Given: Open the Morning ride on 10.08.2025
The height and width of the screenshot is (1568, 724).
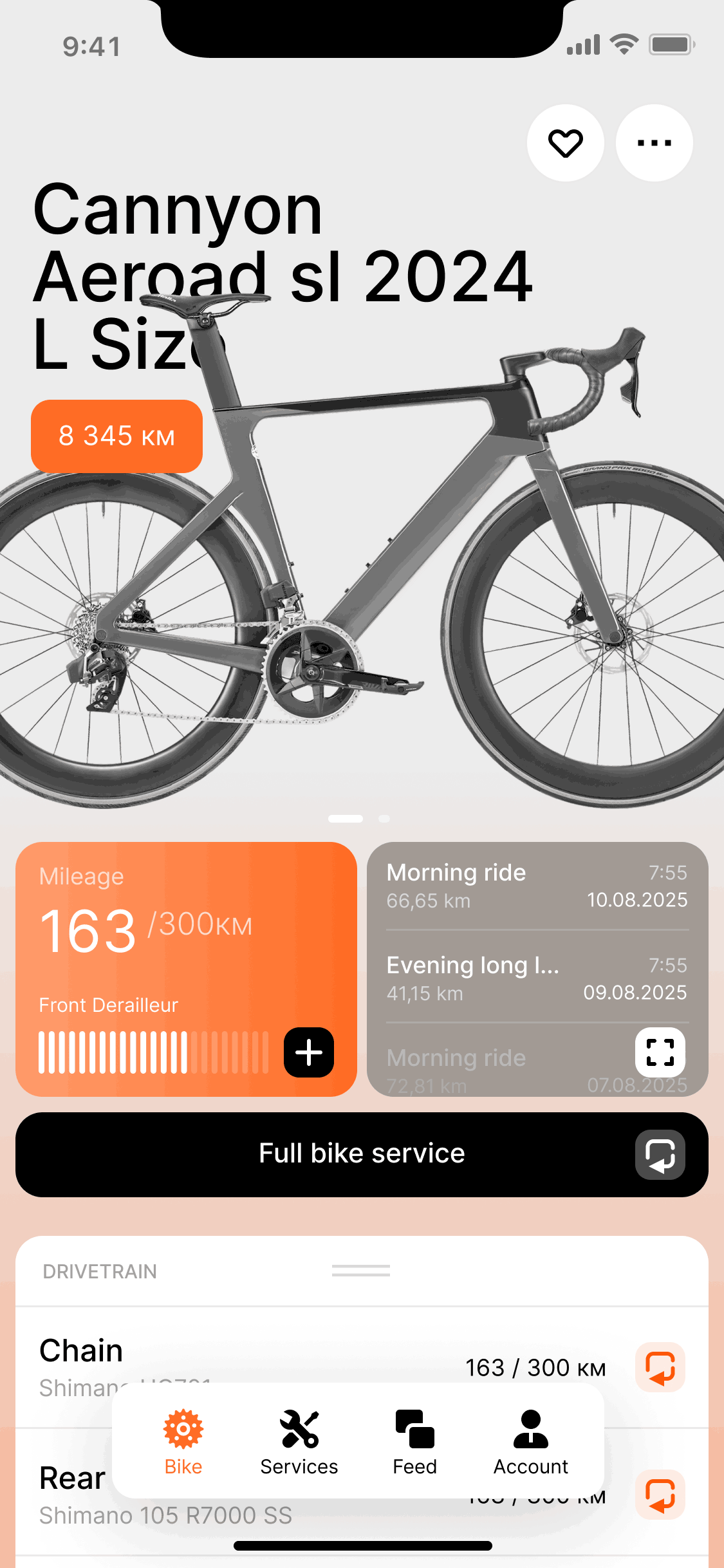Looking at the screenshot, I should 537,886.
